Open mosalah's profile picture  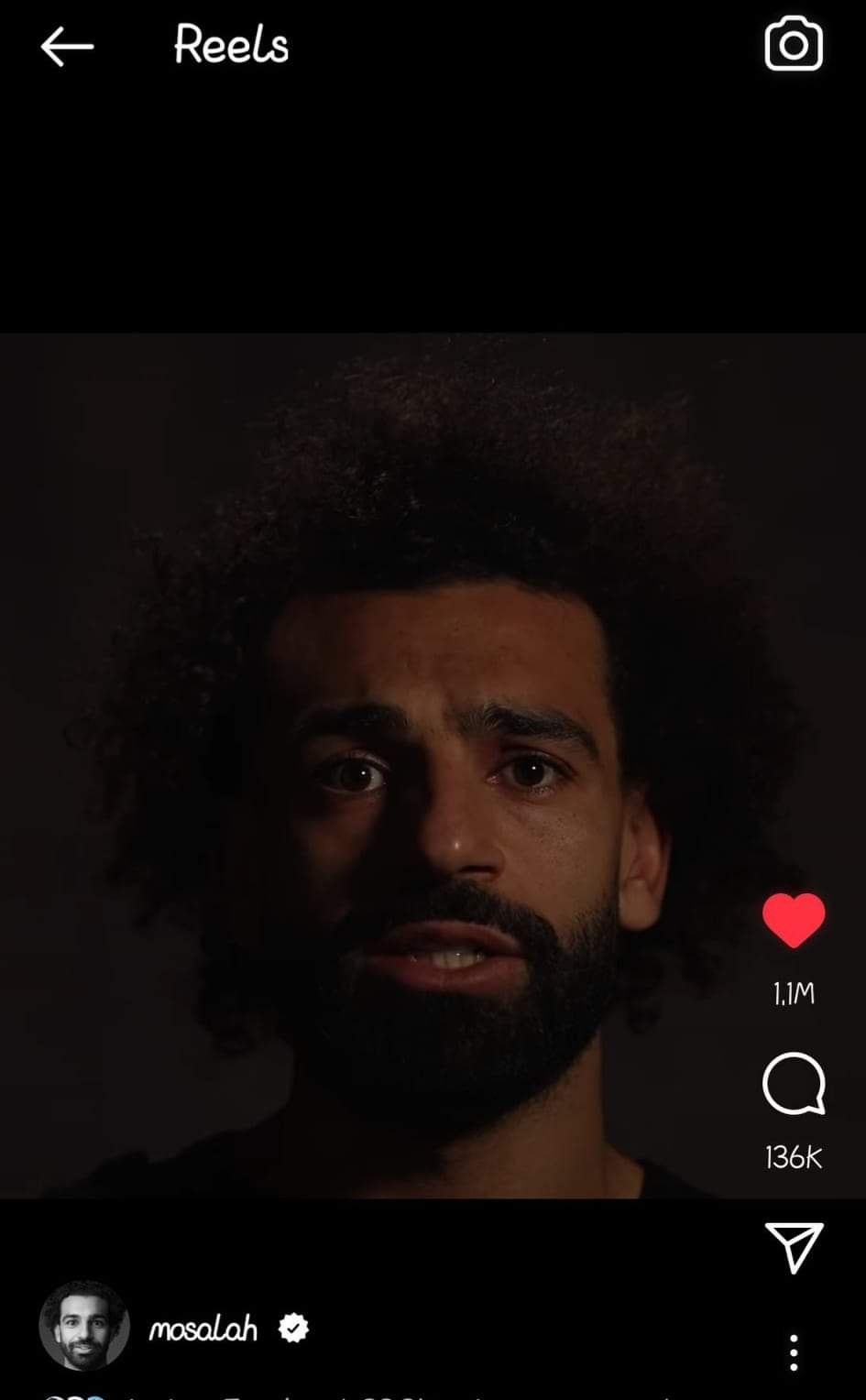84,1327
